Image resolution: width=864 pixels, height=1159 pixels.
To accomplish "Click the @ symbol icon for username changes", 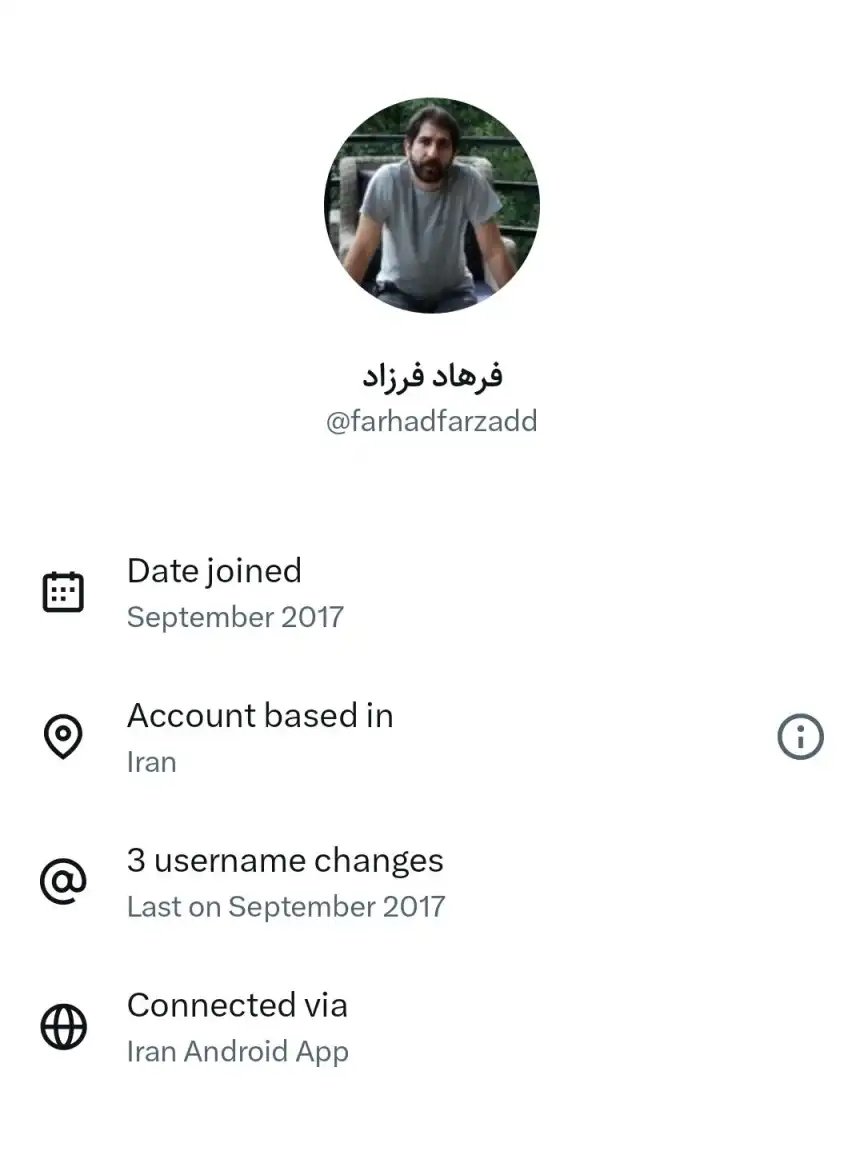I will pos(63,881).
